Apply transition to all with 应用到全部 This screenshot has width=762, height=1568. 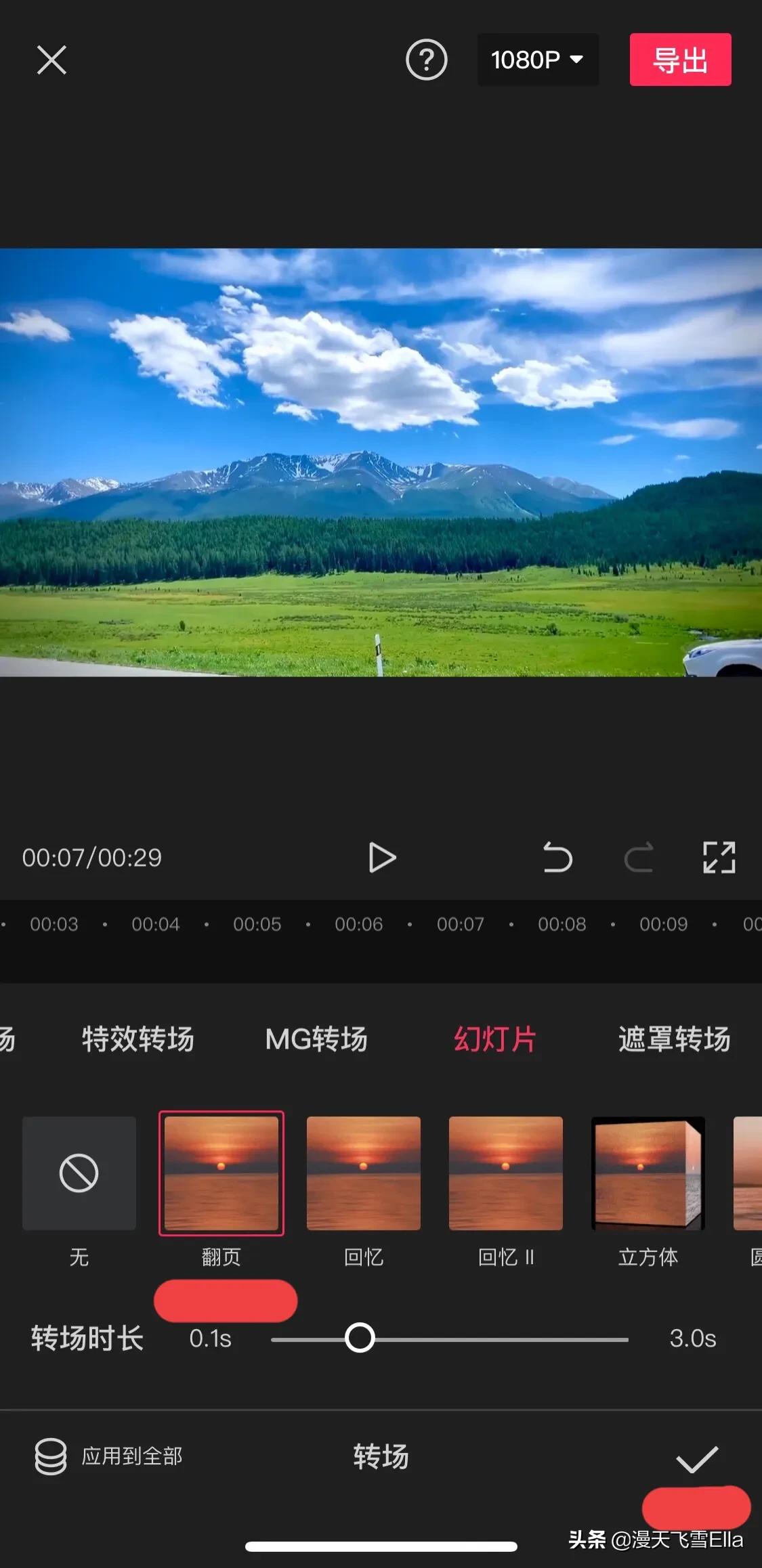pyautogui.click(x=108, y=1456)
